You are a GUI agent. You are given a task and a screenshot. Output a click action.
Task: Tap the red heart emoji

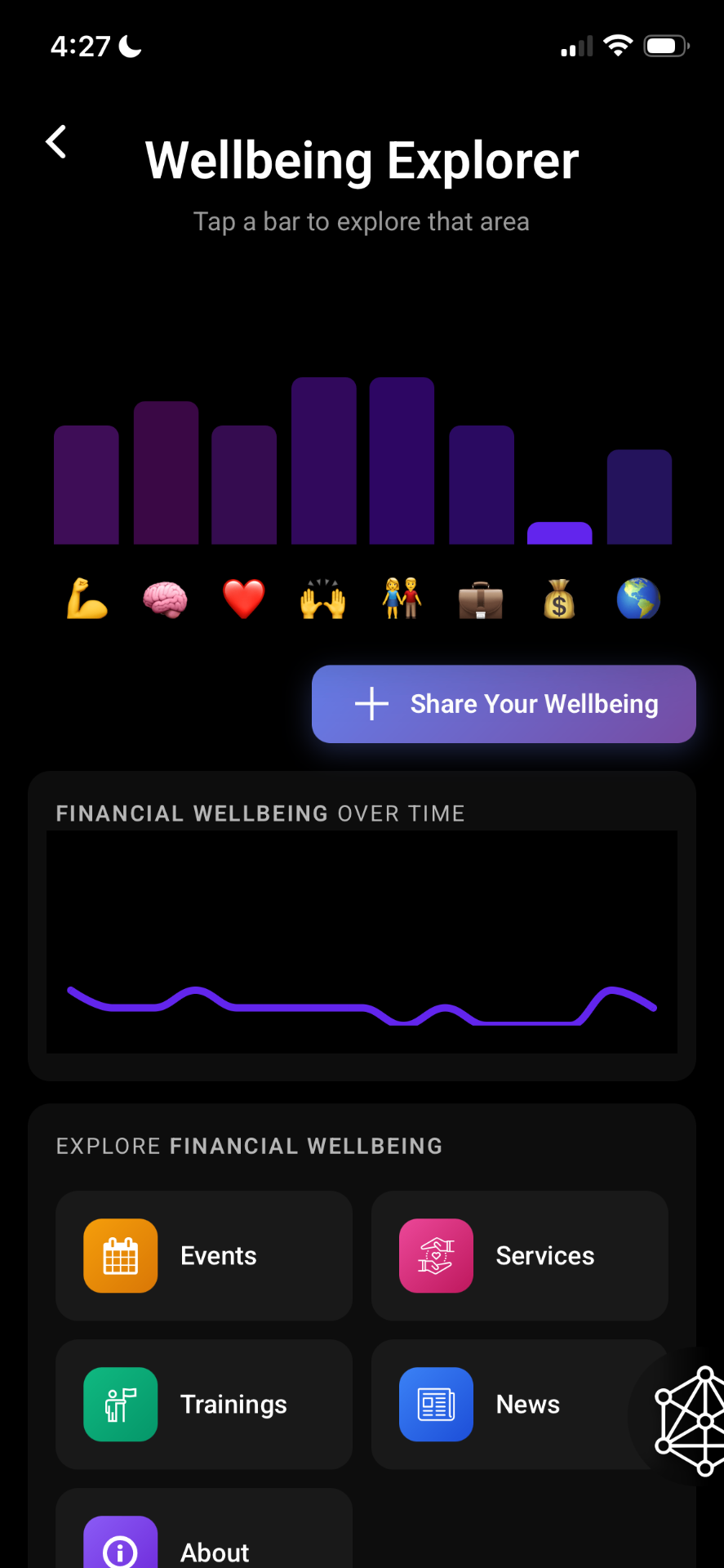(x=244, y=599)
